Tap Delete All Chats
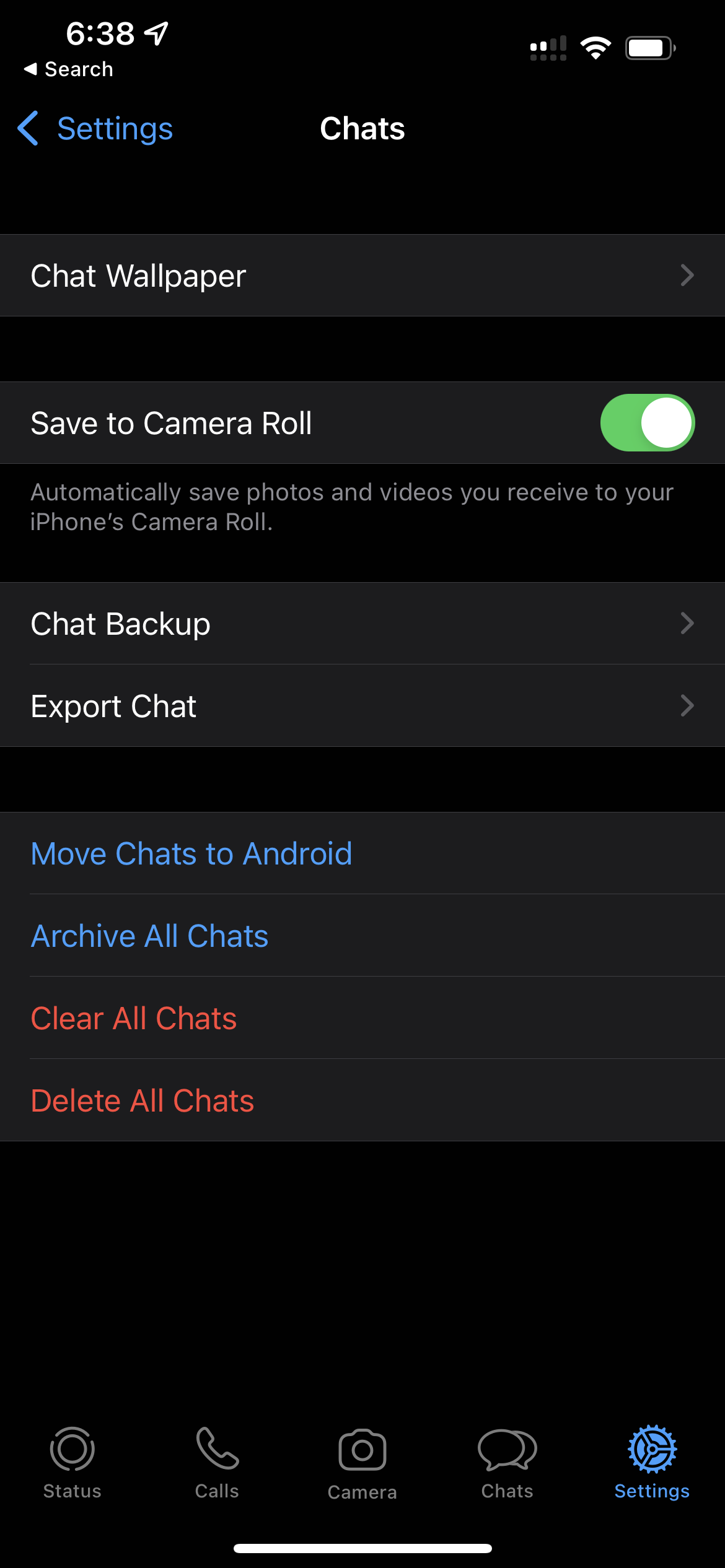This screenshot has height=1568, width=725. click(x=143, y=1100)
